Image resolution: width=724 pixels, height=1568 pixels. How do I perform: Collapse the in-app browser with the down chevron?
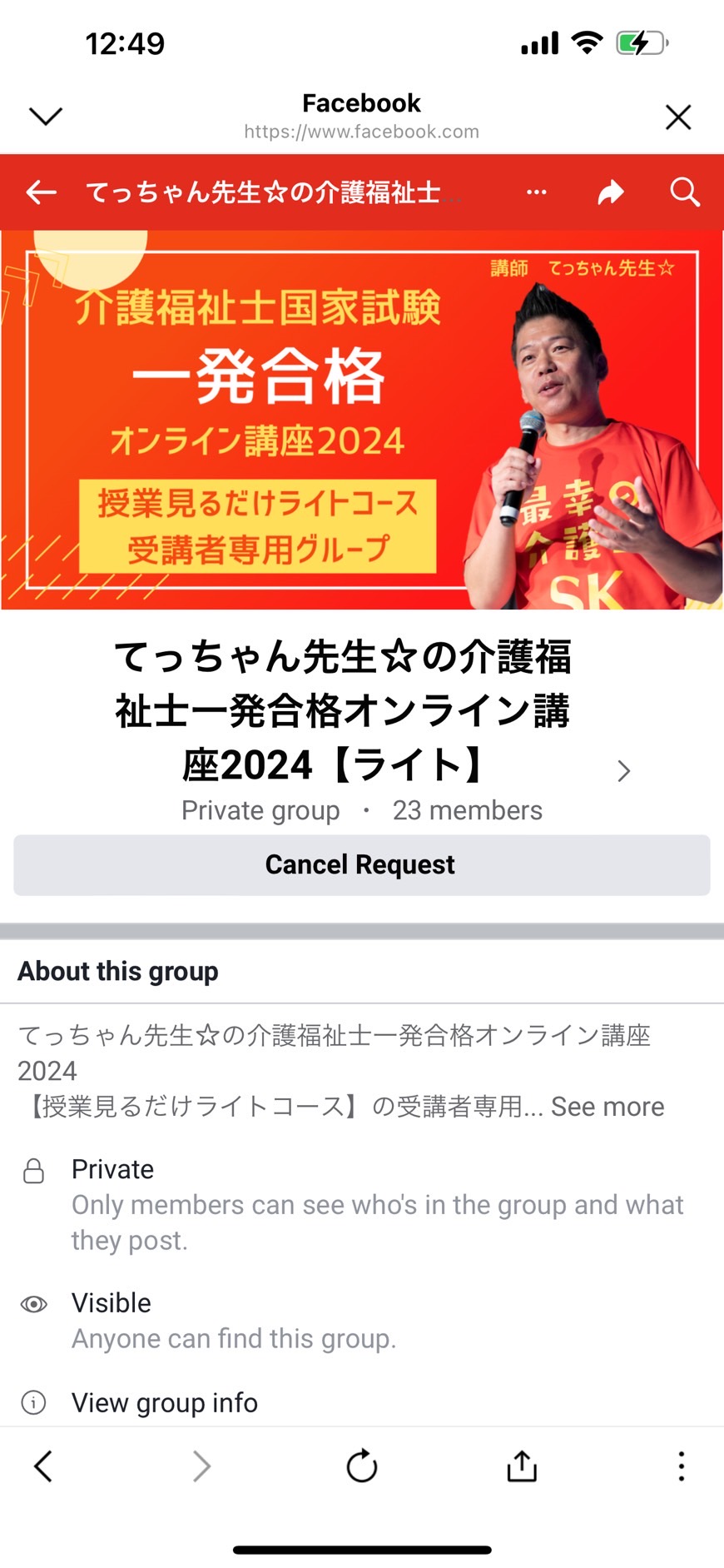(46, 117)
